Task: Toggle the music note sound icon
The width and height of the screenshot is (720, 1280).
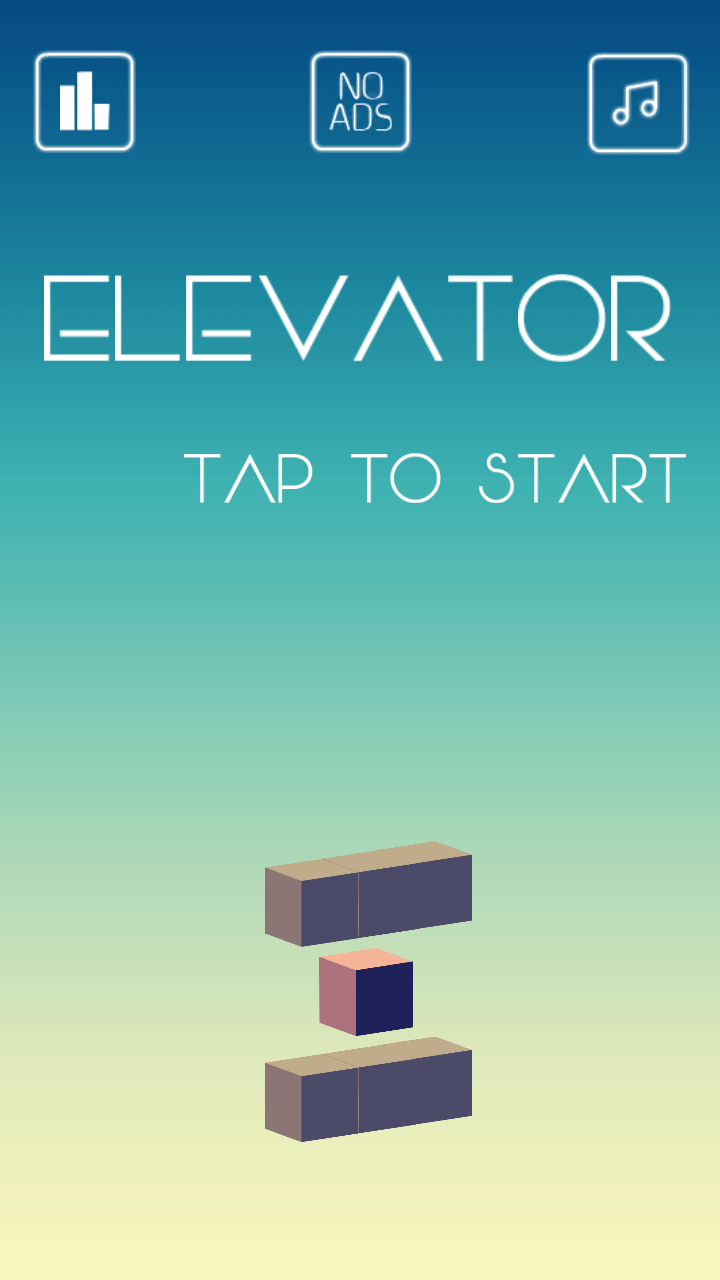Action: (638, 103)
